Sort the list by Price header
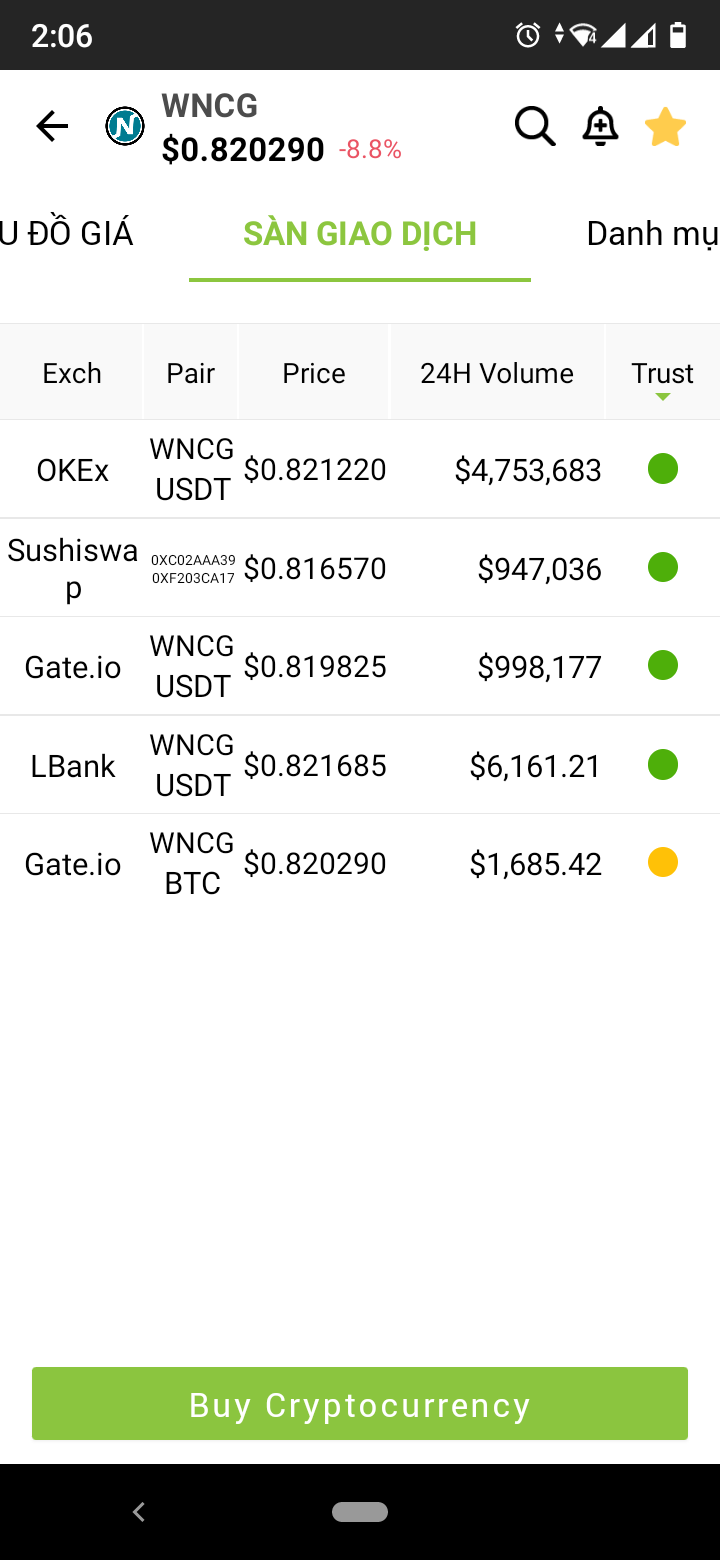The width and height of the screenshot is (720, 1560). [314, 374]
